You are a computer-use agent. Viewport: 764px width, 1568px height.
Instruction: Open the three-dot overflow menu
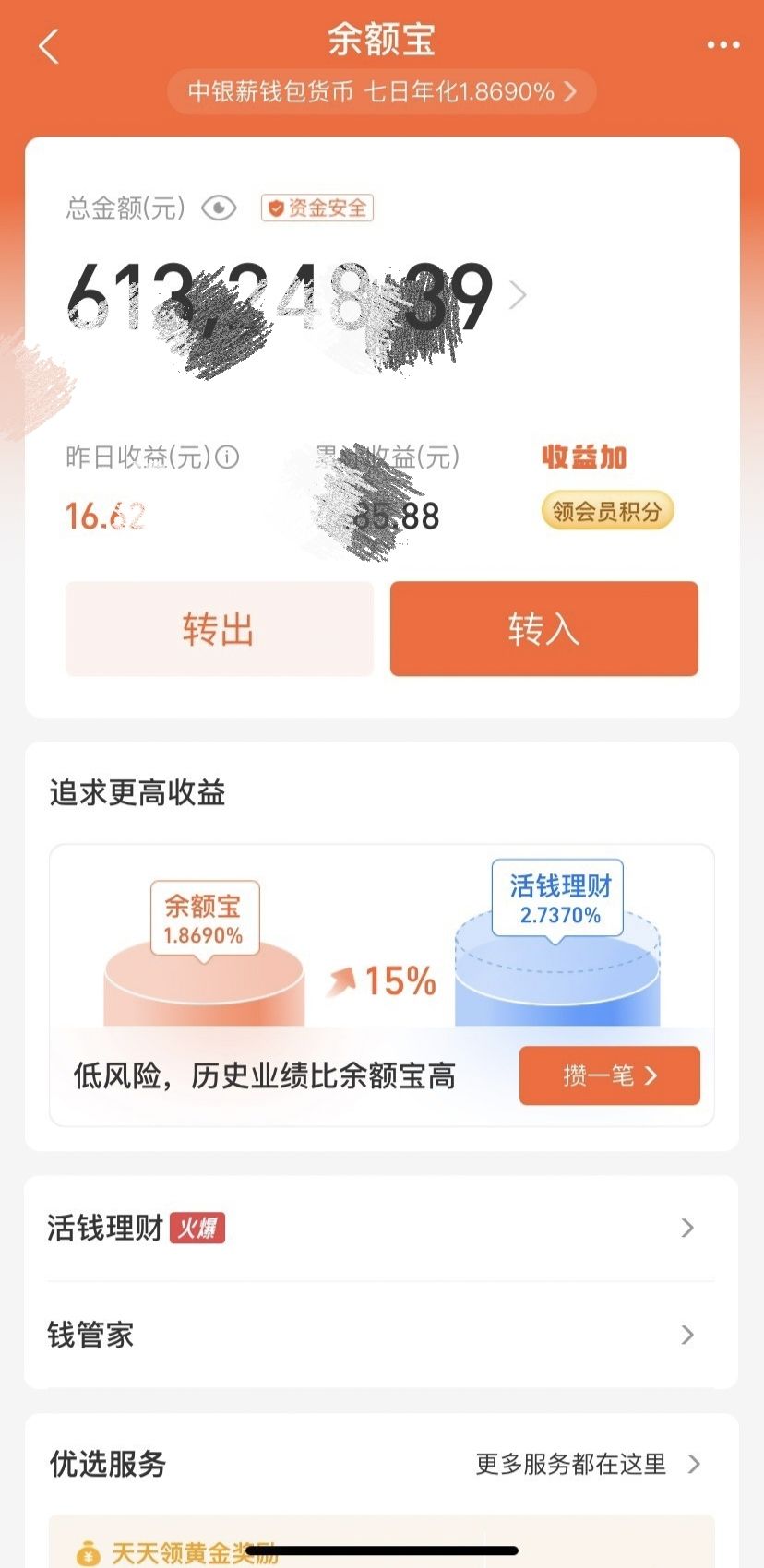point(722,44)
